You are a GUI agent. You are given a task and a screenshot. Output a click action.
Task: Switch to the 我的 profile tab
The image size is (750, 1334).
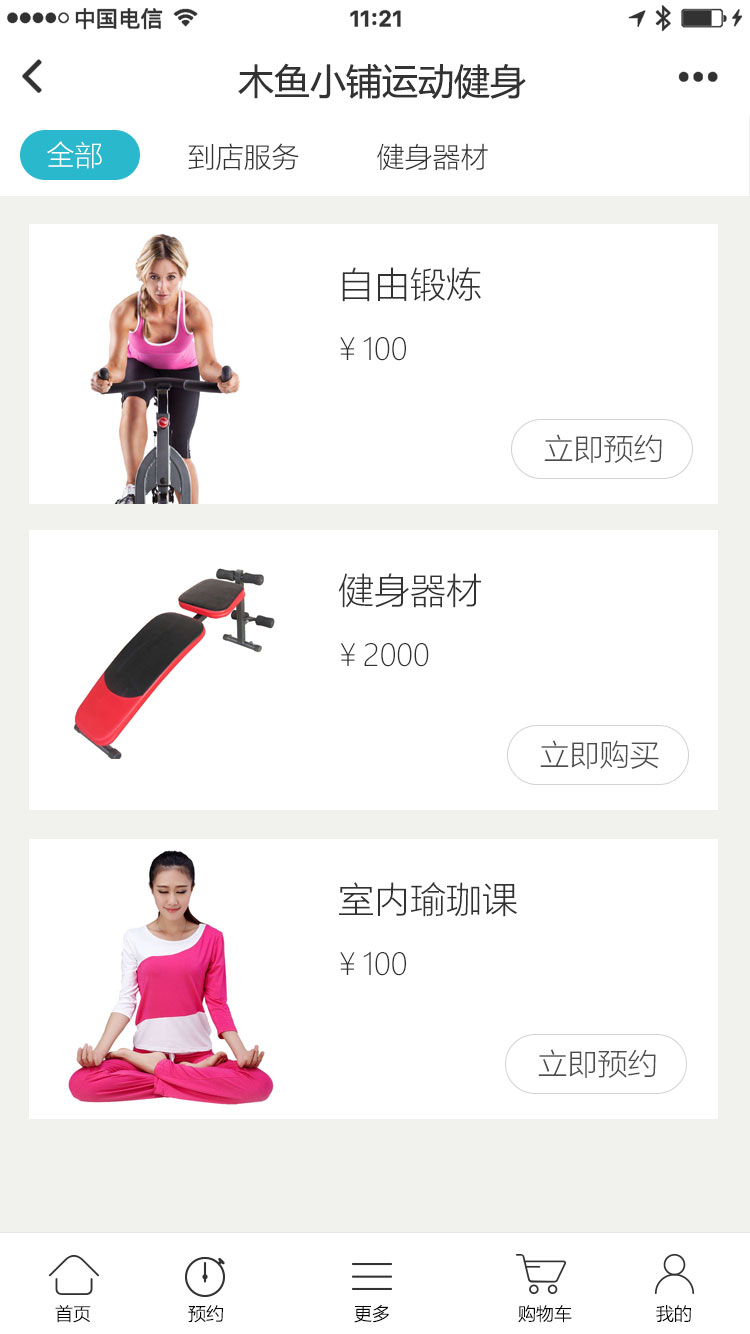(x=673, y=1288)
